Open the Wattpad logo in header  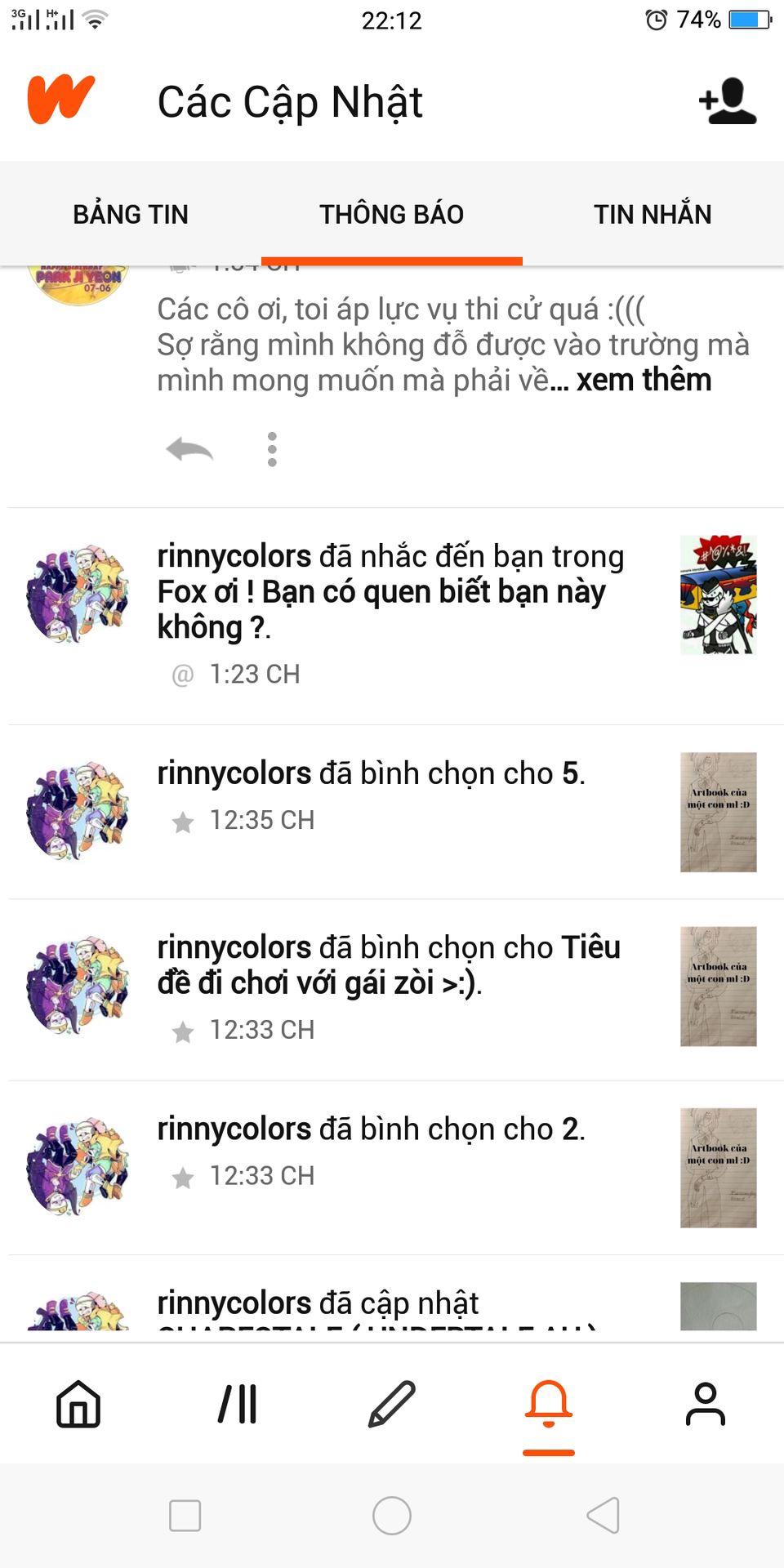tap(60, 100)
